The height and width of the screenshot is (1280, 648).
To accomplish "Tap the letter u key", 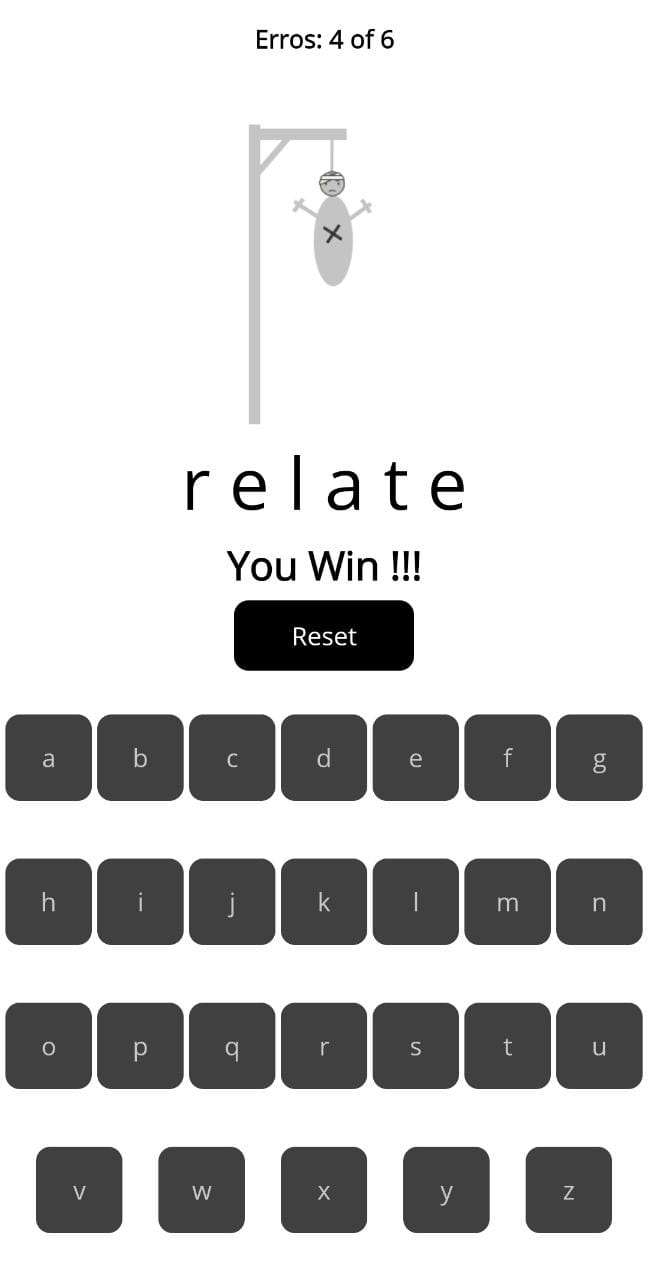I will (599, 1046).
